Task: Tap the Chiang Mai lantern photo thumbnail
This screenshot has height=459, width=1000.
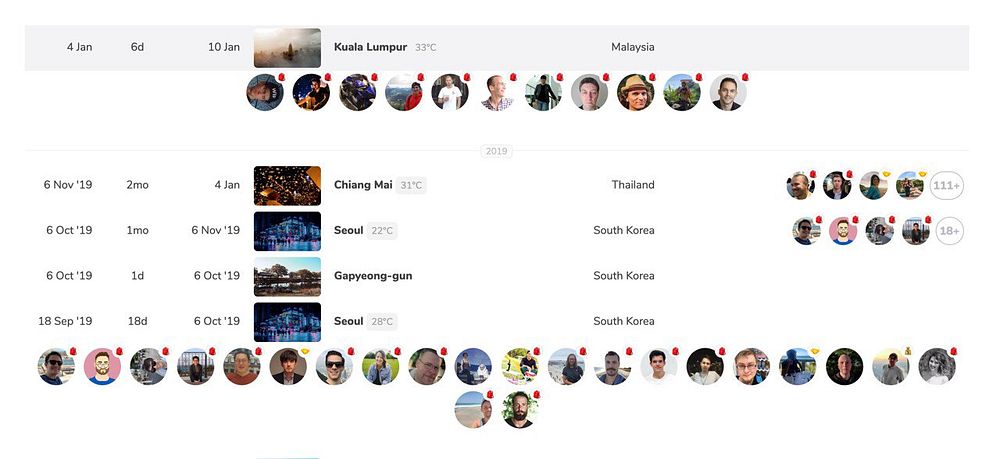Action: (287, 186)
